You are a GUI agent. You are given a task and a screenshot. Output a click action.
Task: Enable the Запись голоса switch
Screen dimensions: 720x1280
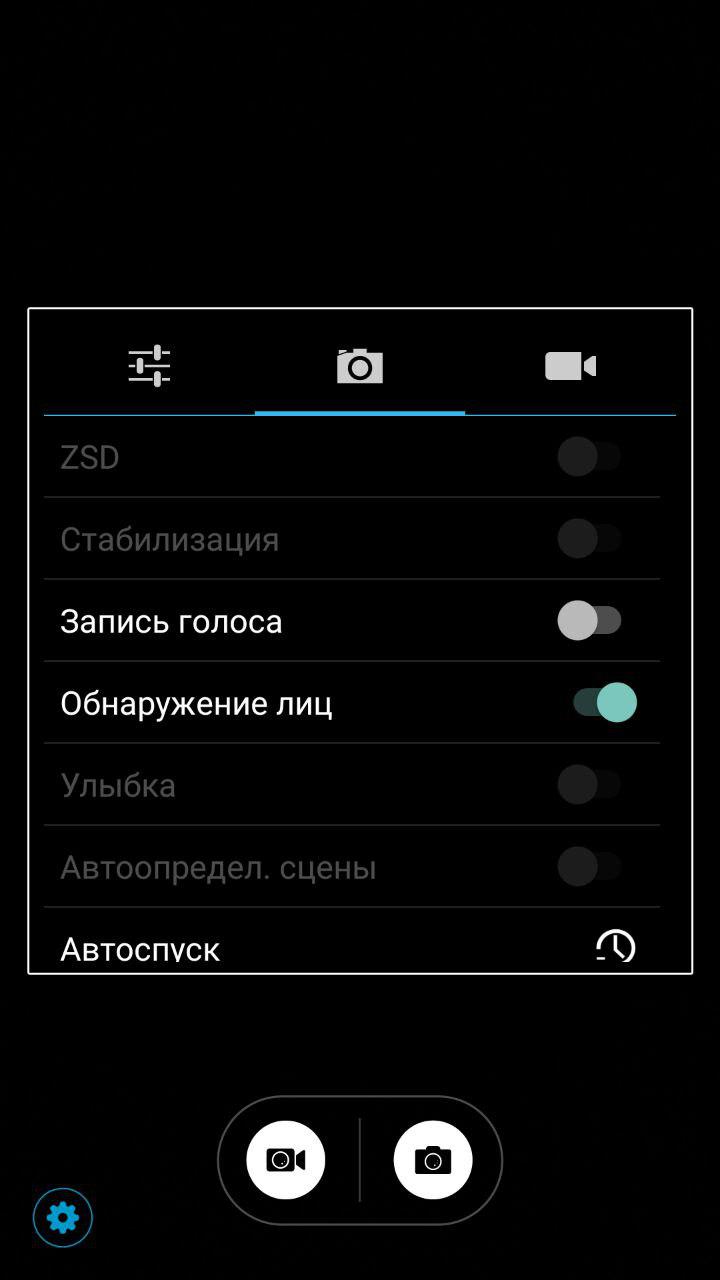(x=589, y=620)
